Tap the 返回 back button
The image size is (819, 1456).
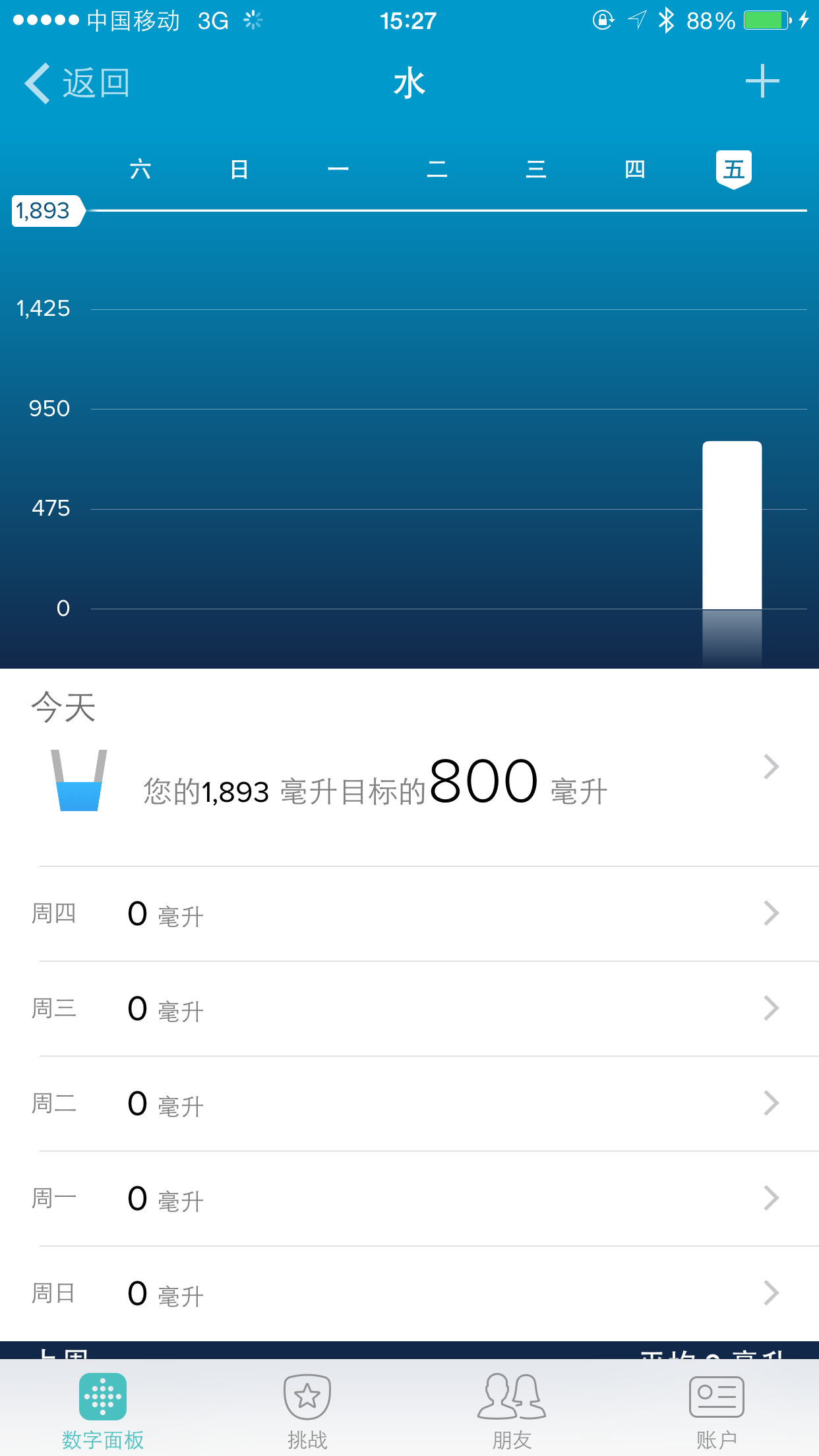point(78,83)
